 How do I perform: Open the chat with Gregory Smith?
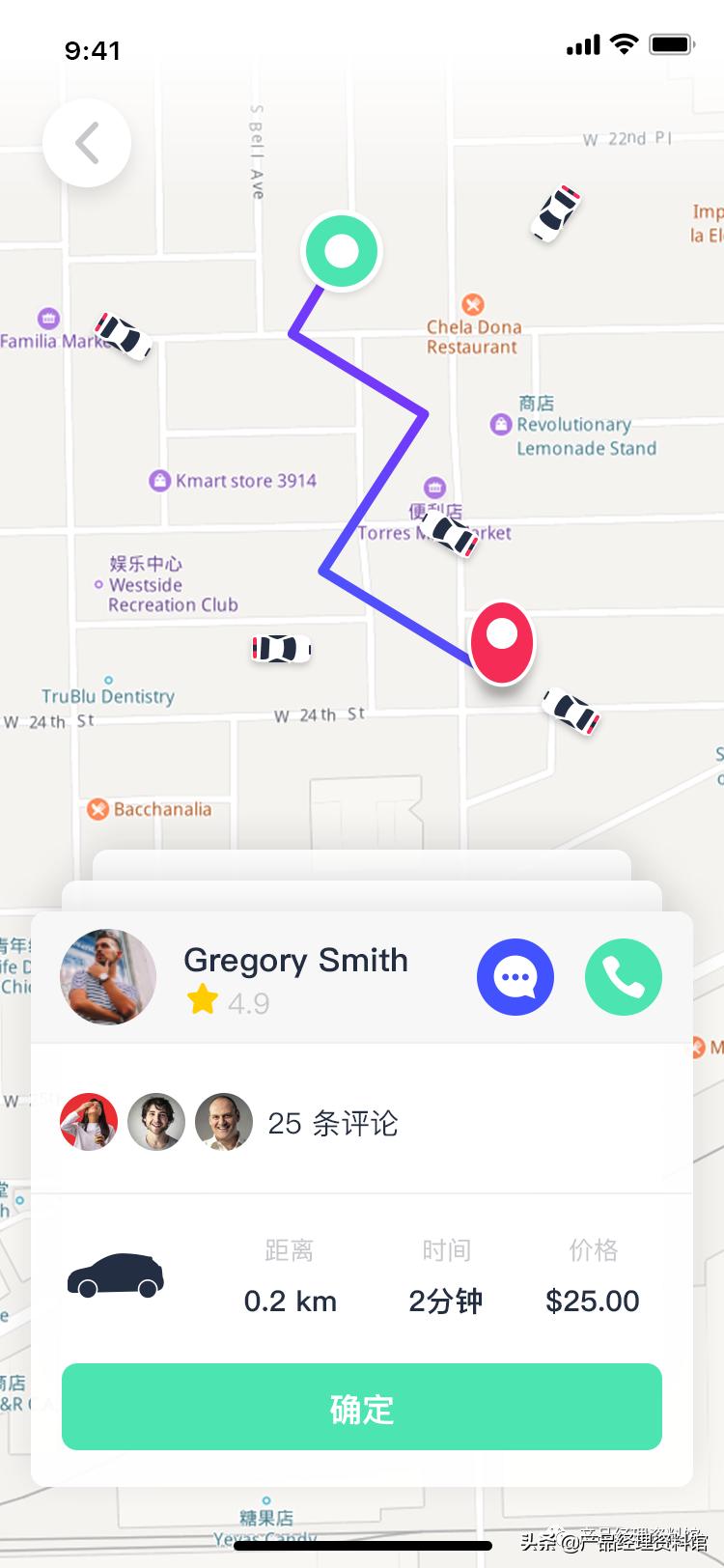515,976
